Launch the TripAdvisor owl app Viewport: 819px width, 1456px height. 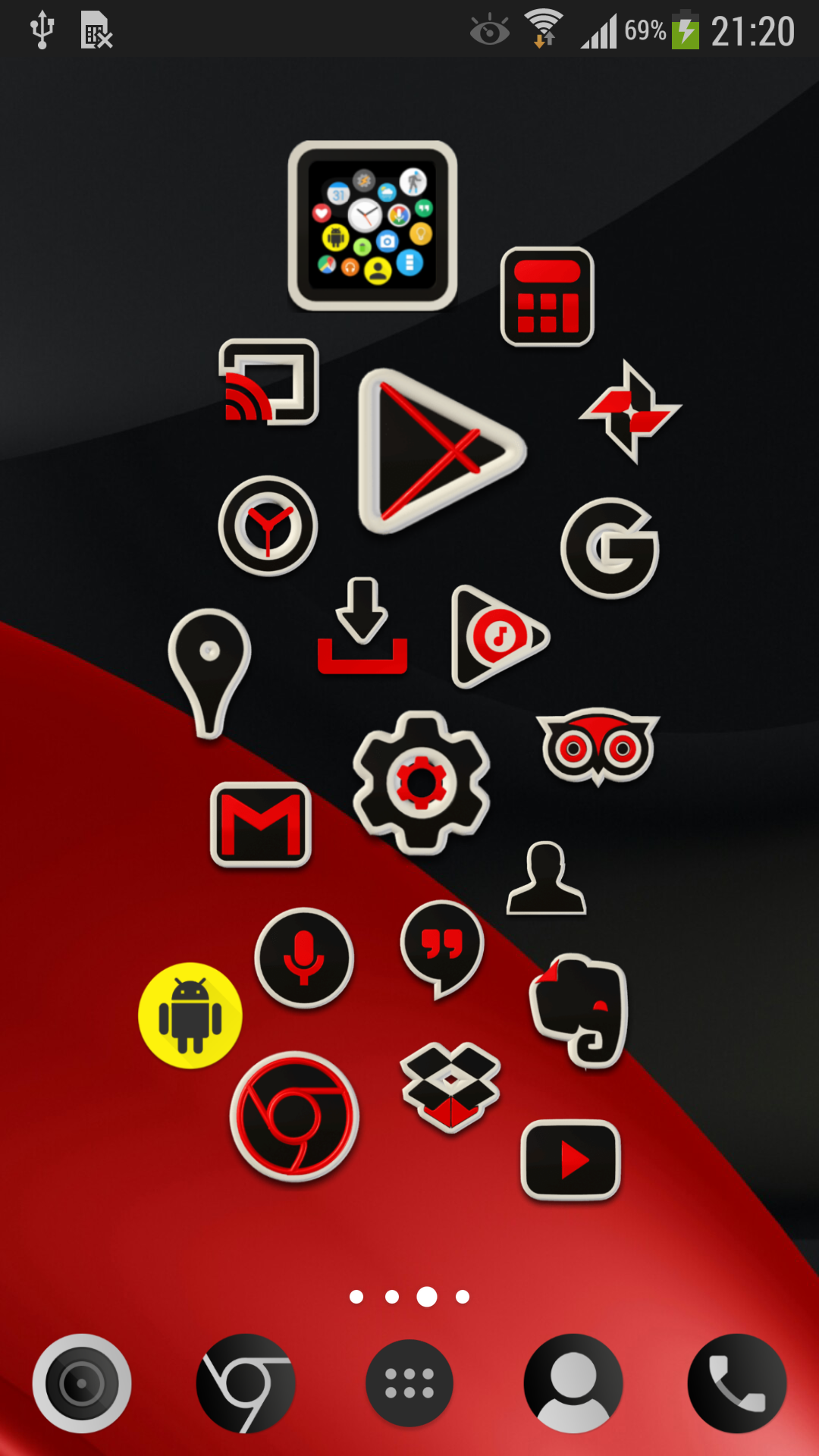(x=598, y=747)
